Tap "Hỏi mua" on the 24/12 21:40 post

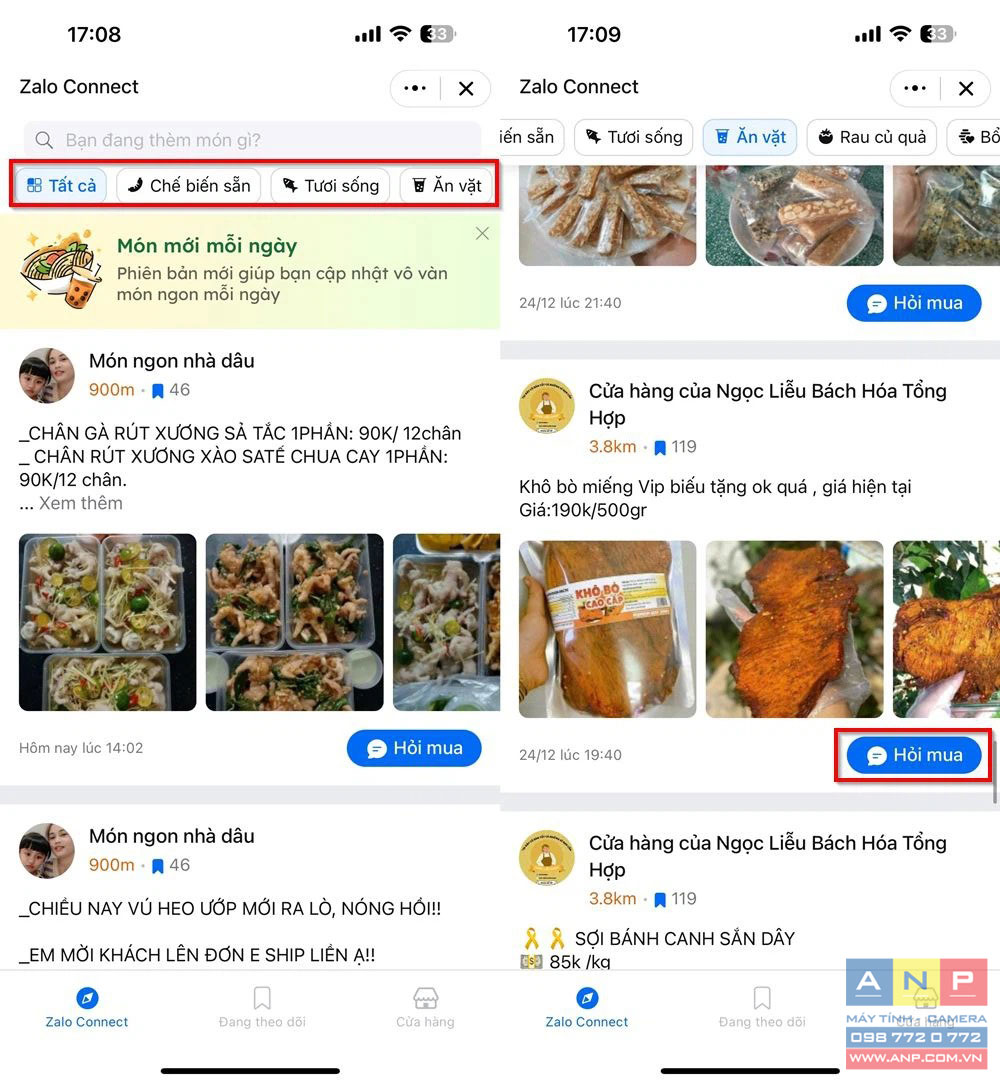(914, 303)
